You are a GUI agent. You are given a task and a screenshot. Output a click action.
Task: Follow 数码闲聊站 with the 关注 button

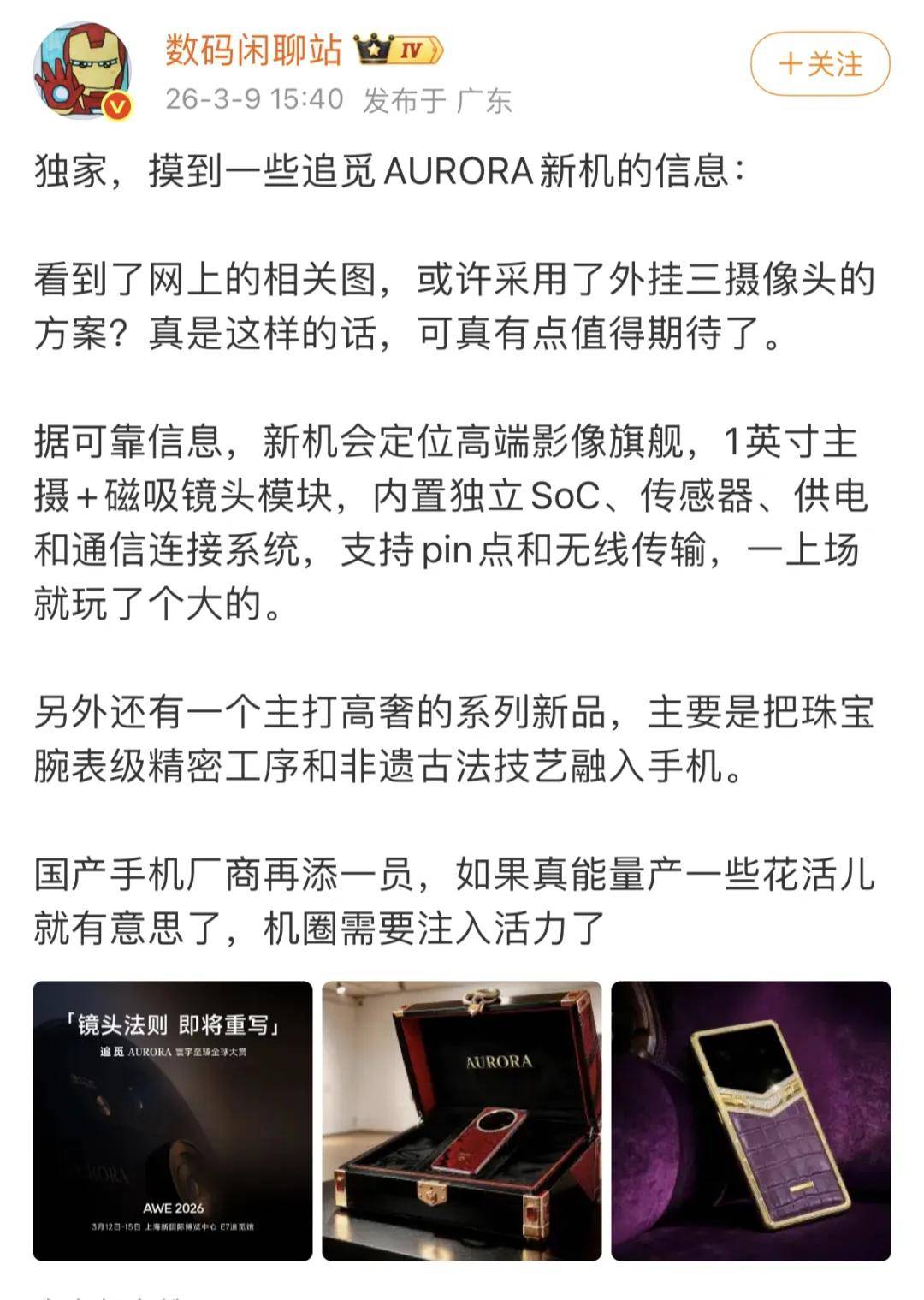820,64
